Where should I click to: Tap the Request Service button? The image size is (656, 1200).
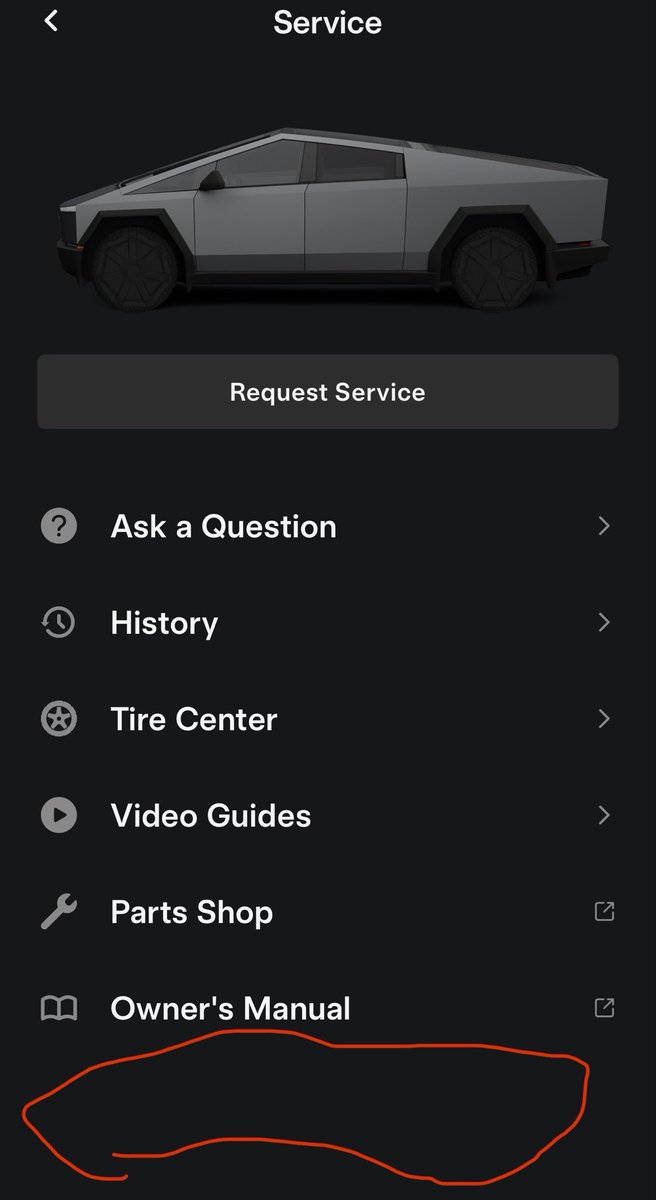point(327,392)
